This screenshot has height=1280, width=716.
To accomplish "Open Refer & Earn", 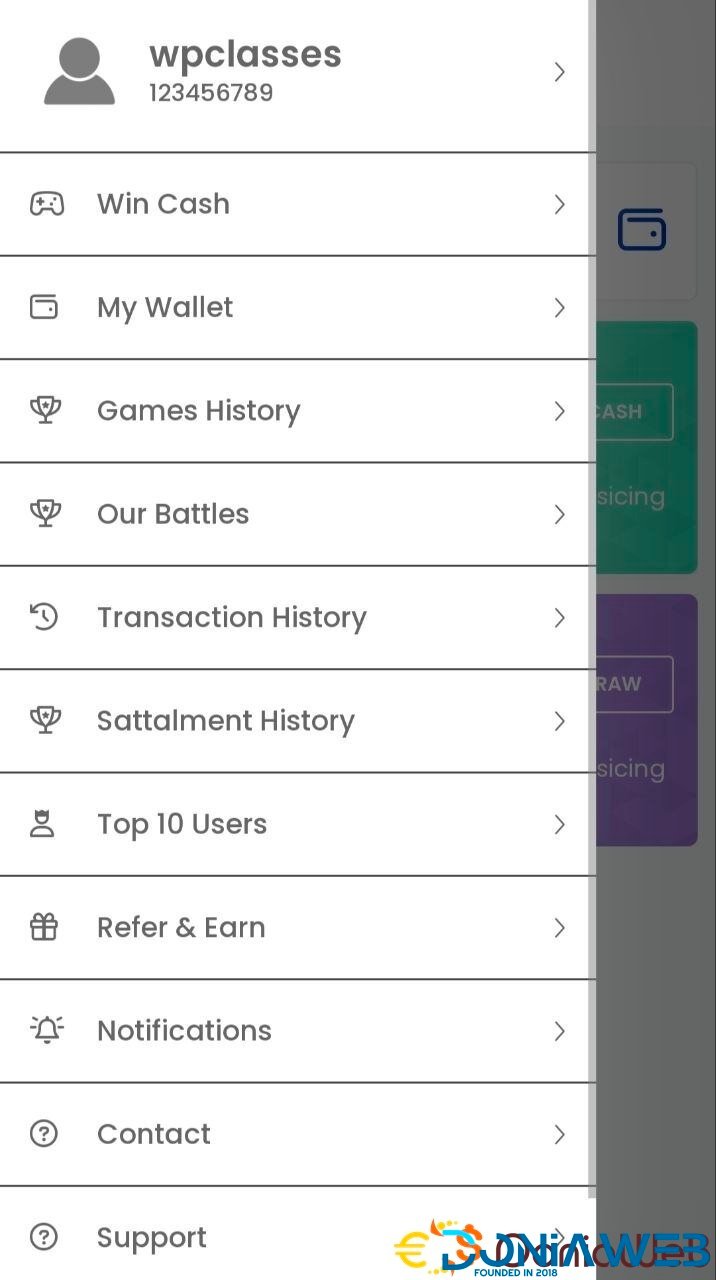I will click(181, 927).
